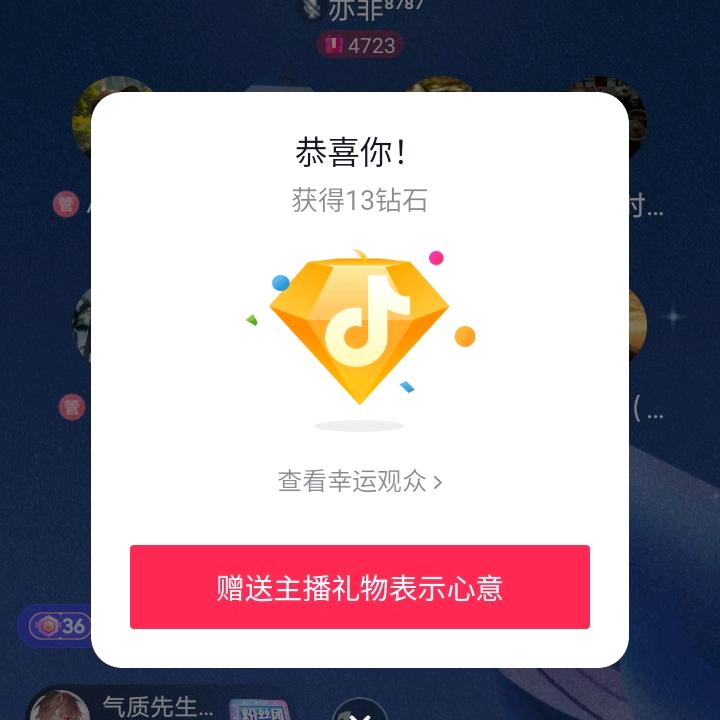This screenshot has width=720, height=720.
Task: Tap 赠送主播礼物表示心意 button
Action: coord(359,587)
